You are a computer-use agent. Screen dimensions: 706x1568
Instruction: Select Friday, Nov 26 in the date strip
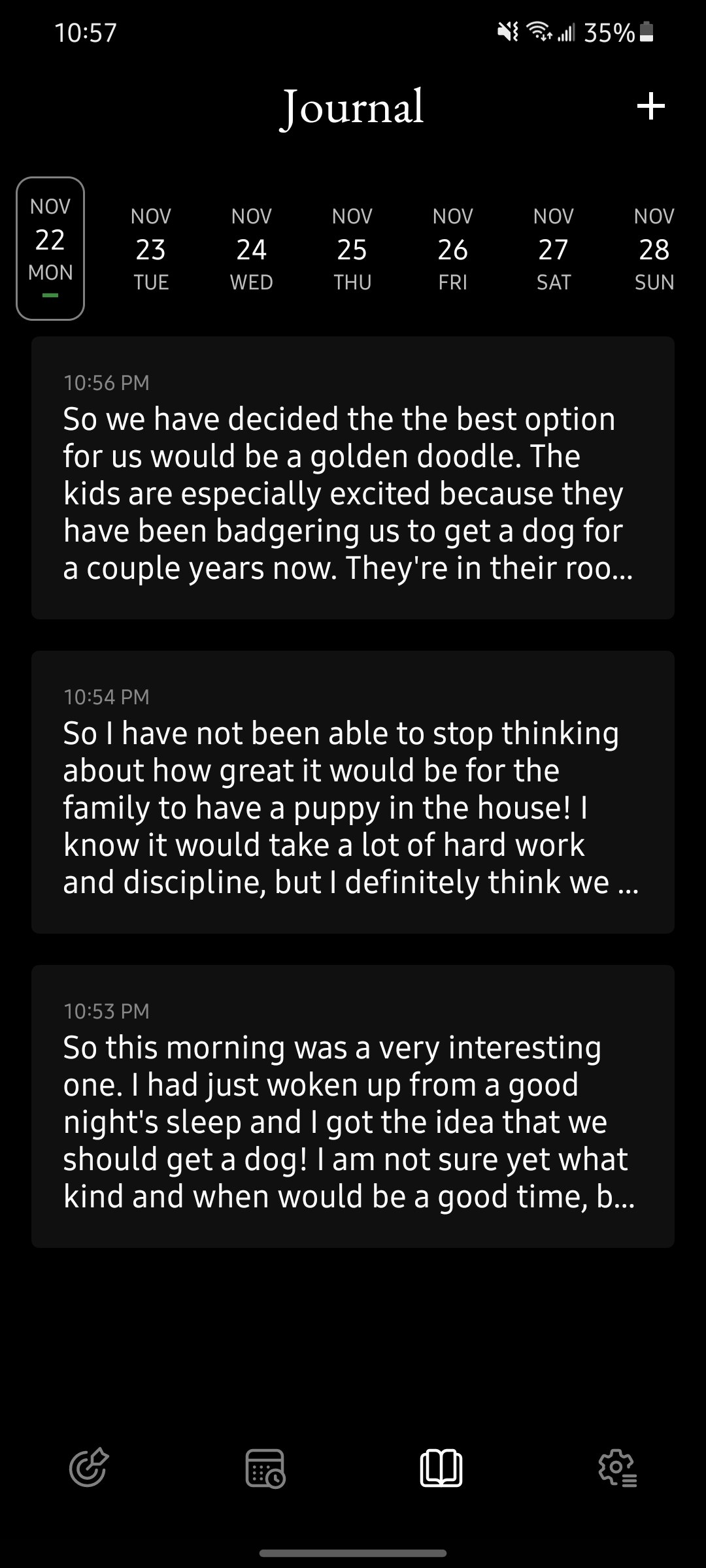point(453,249)
